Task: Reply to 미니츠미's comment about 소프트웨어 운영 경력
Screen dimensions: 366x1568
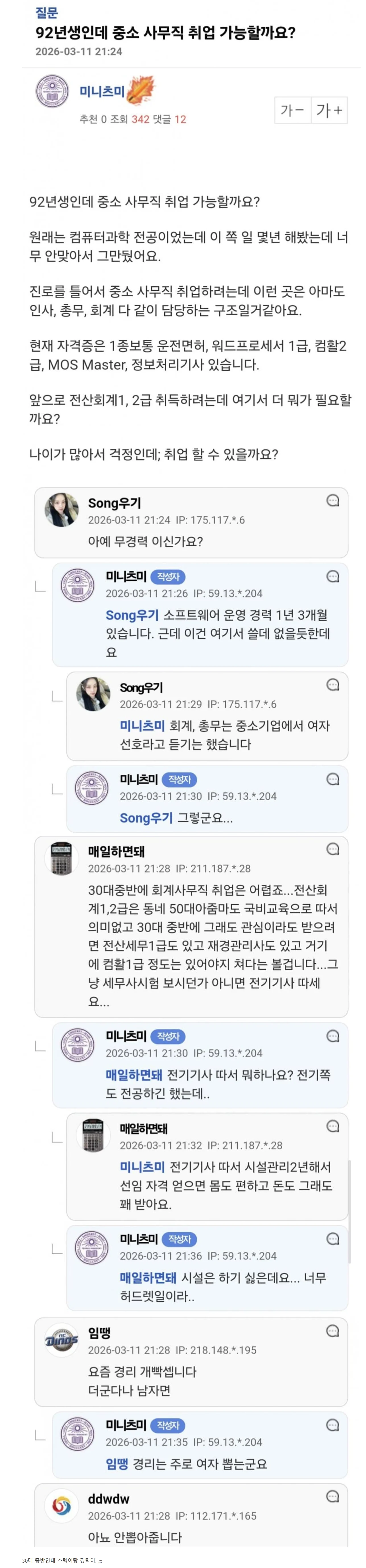Action: click(332, 576)
